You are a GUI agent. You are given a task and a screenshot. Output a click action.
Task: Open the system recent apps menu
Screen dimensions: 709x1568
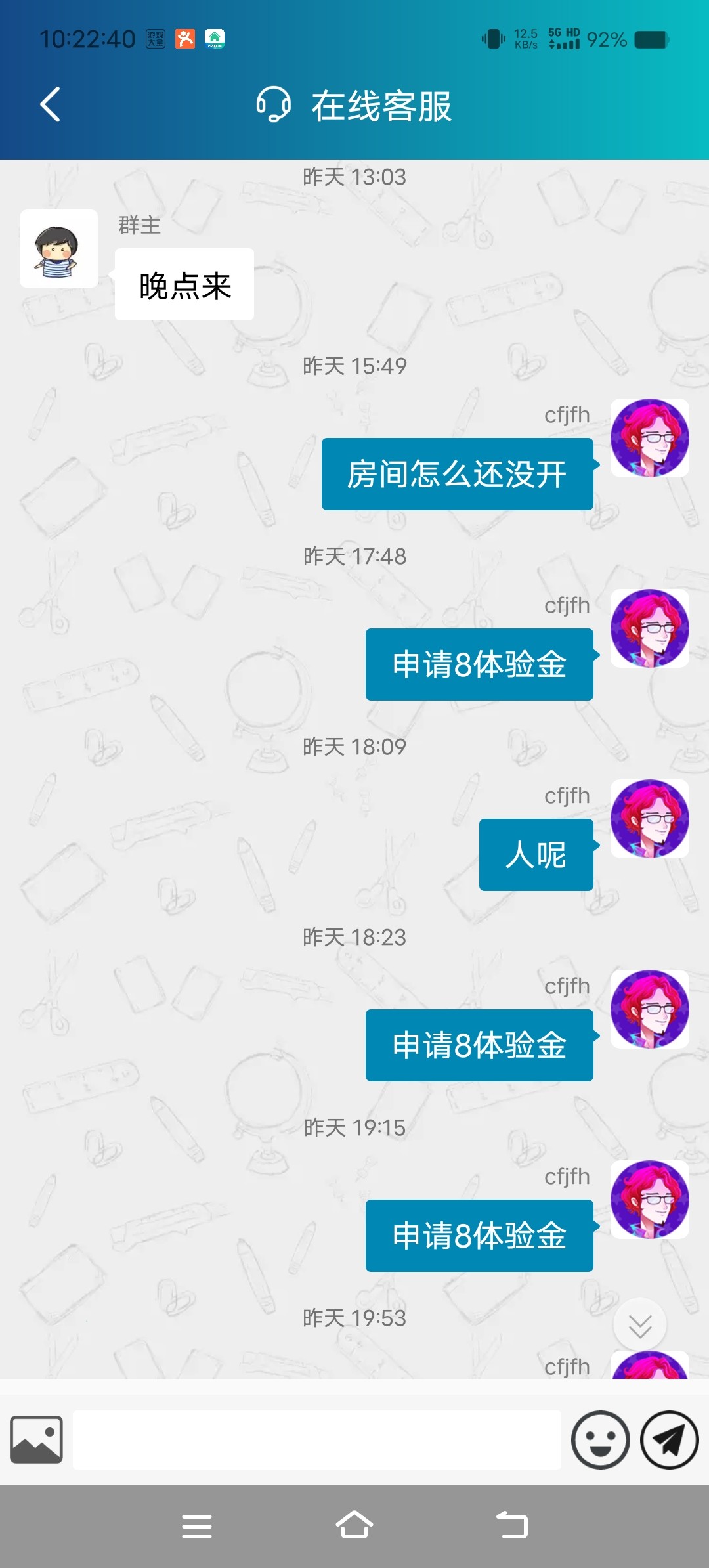click(x=197, y=1526)
